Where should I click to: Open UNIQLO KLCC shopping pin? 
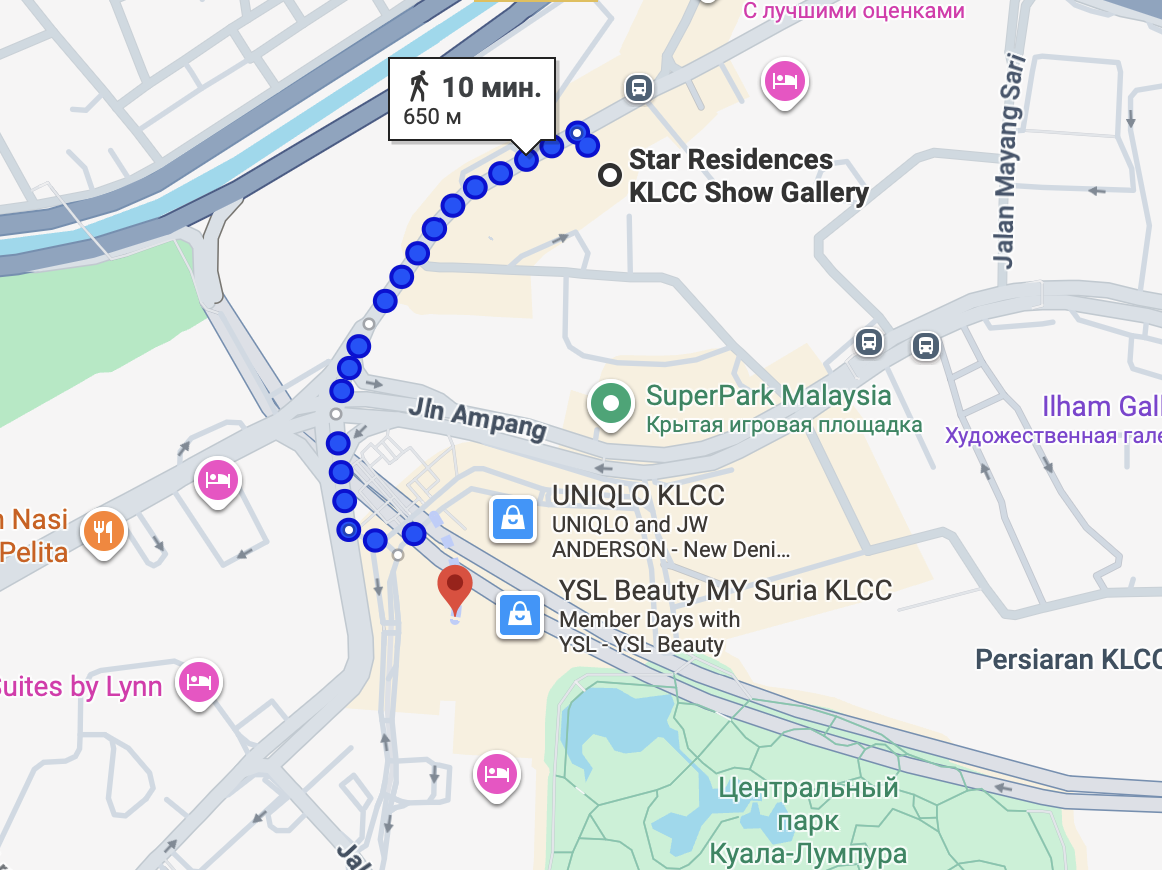[511, 519]
